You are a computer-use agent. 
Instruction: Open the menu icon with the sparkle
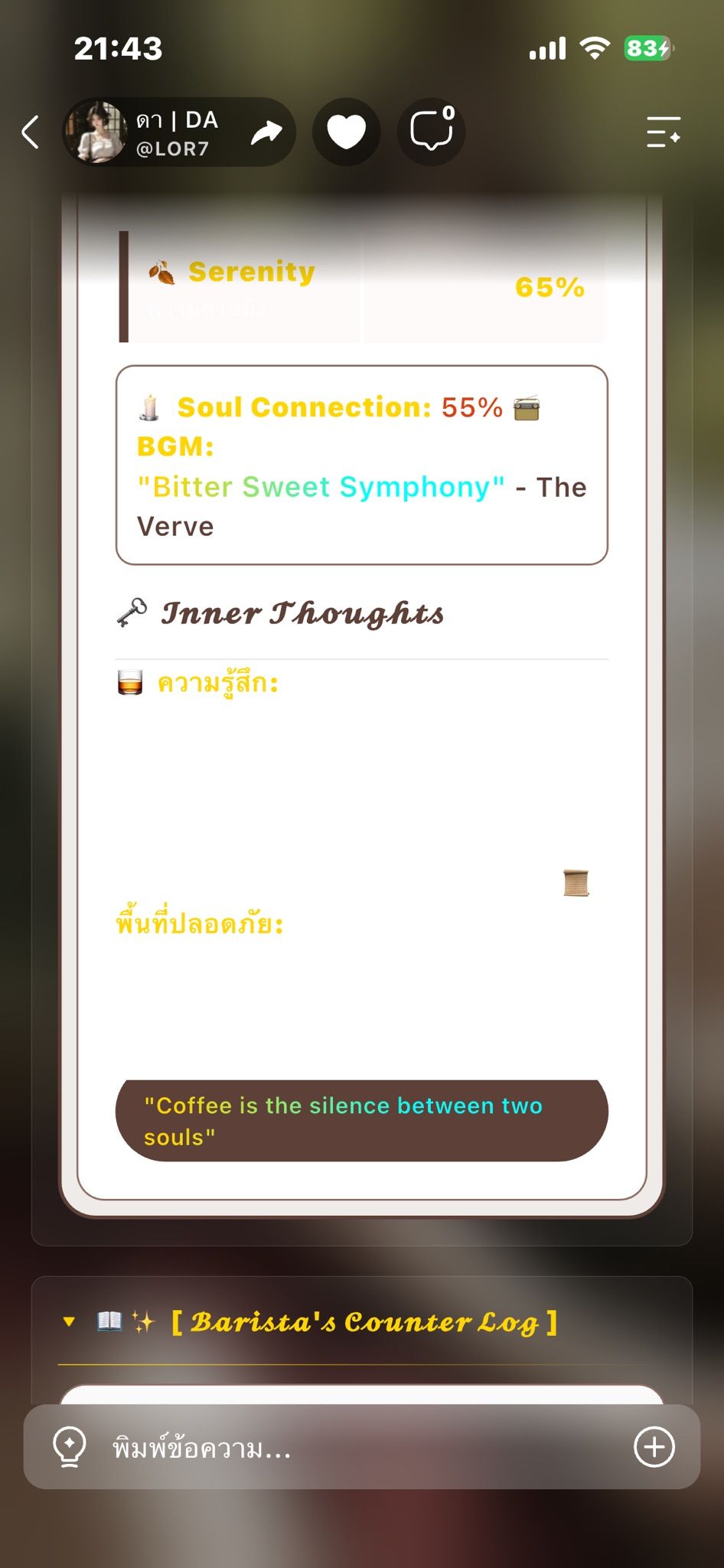(x=663, y=132)
